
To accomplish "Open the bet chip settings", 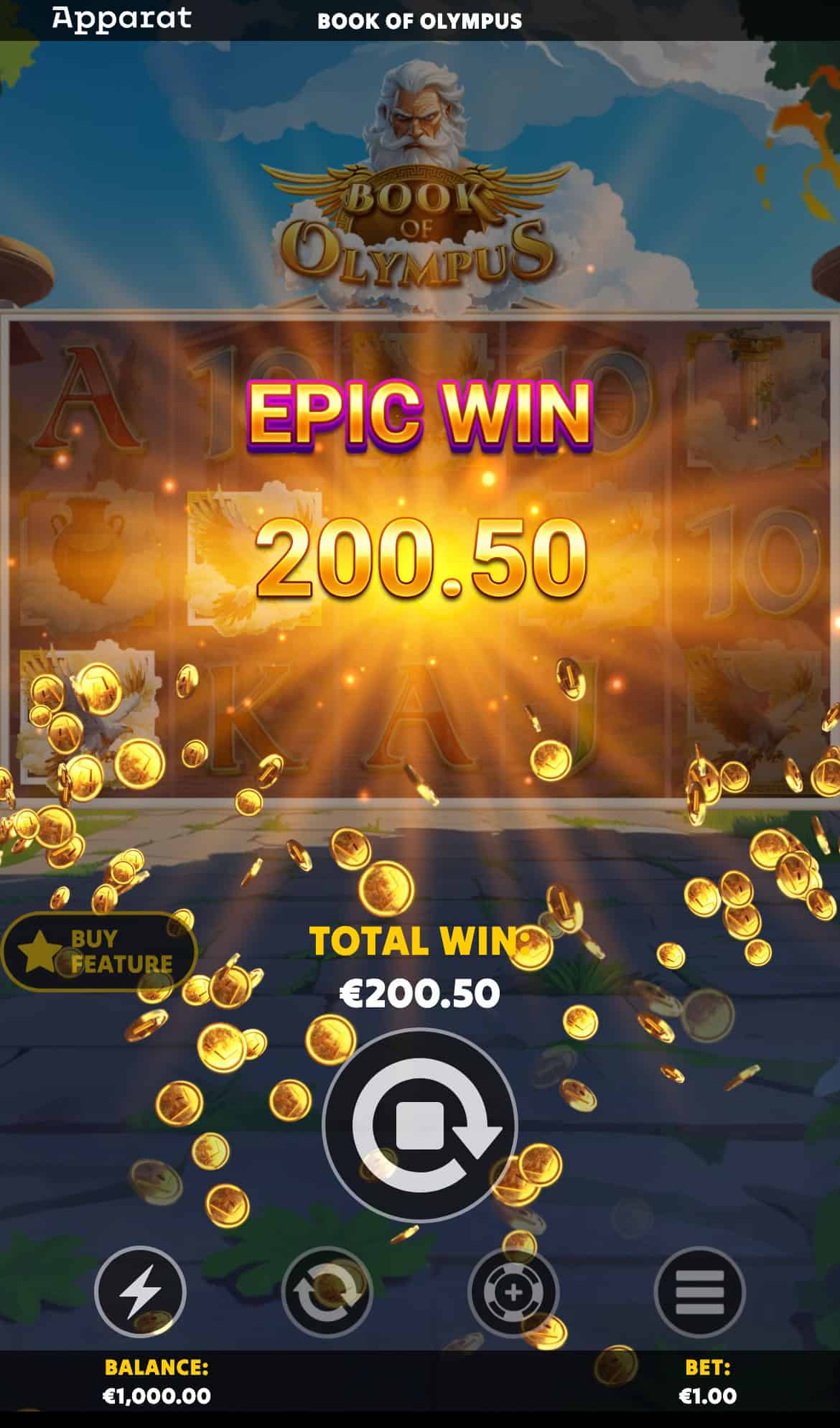I will coord(513,1292).
